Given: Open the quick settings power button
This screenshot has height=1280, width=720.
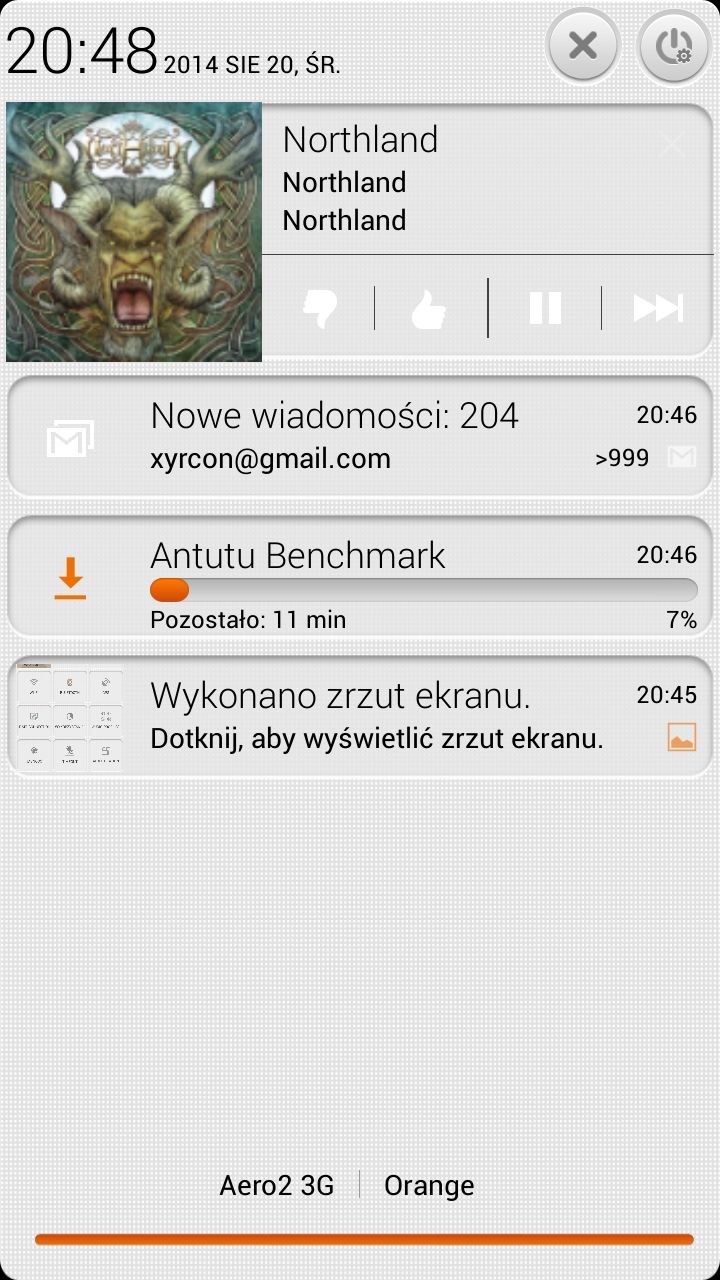Looking at the screenshot, I should click(674, 45).
